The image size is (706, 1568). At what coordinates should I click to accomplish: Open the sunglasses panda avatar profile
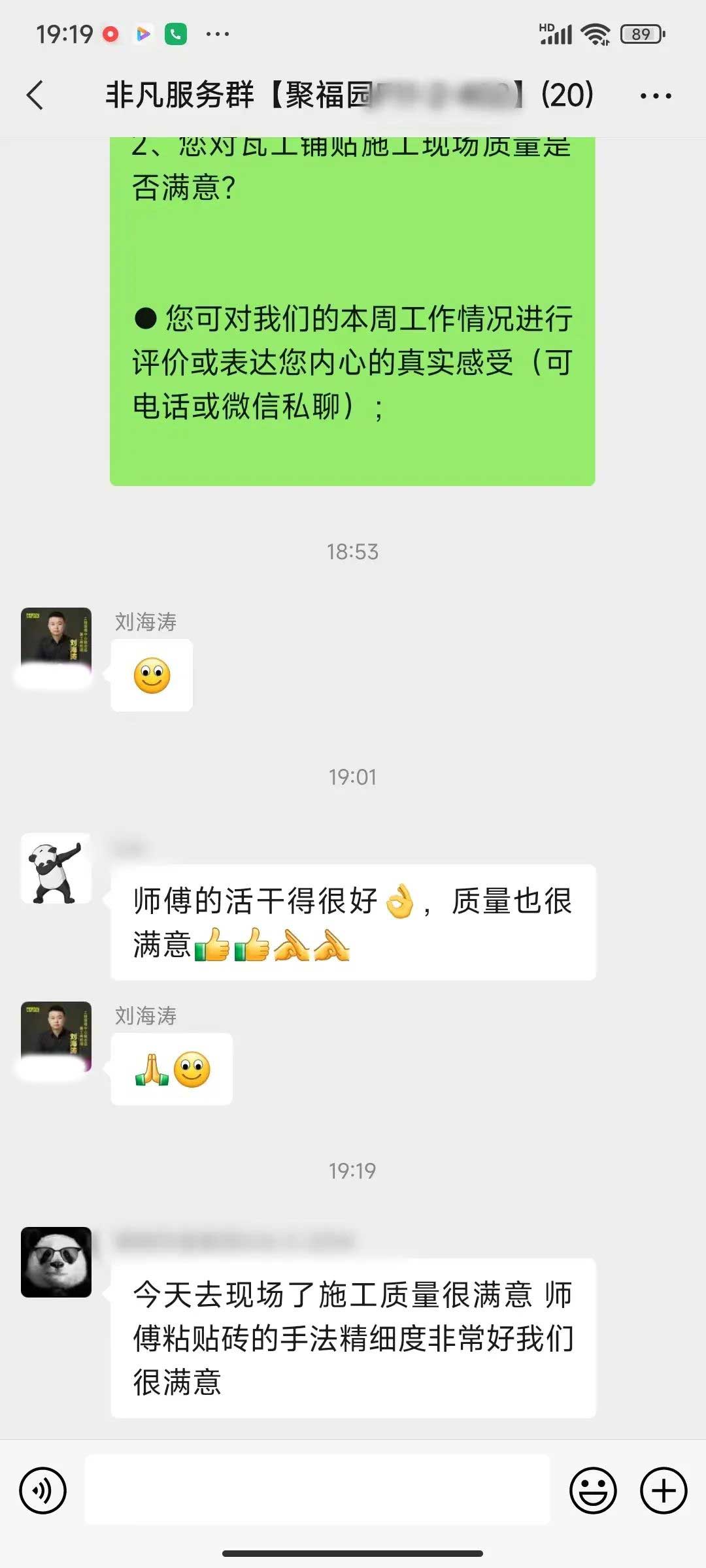[56, 1262]
